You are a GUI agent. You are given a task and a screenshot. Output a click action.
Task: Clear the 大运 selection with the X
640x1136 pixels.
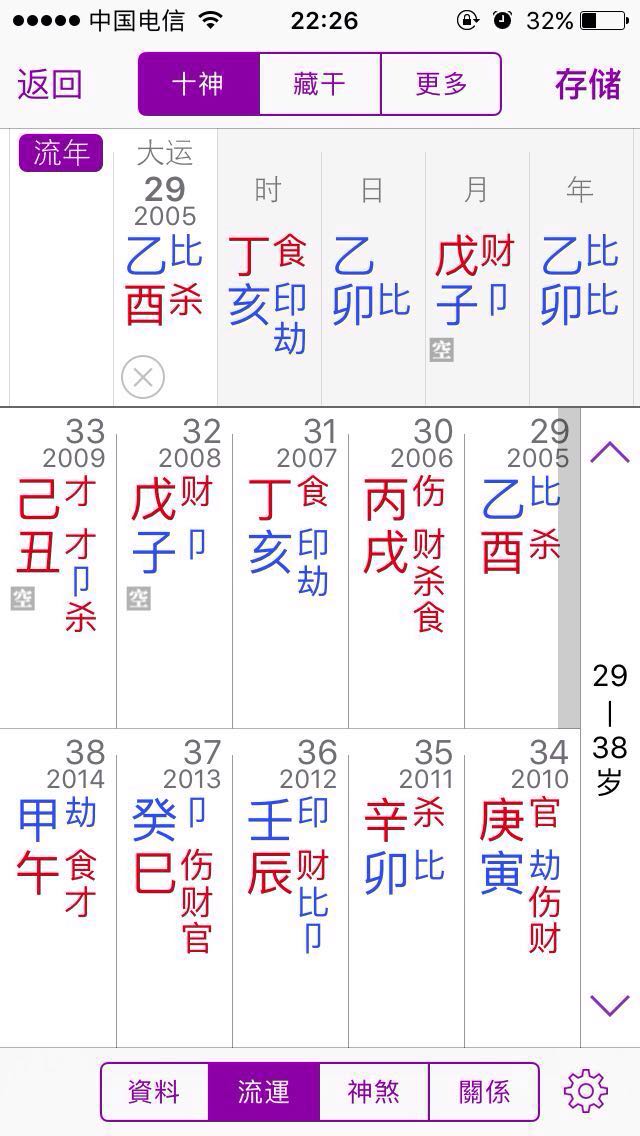[x=143, y=377]
